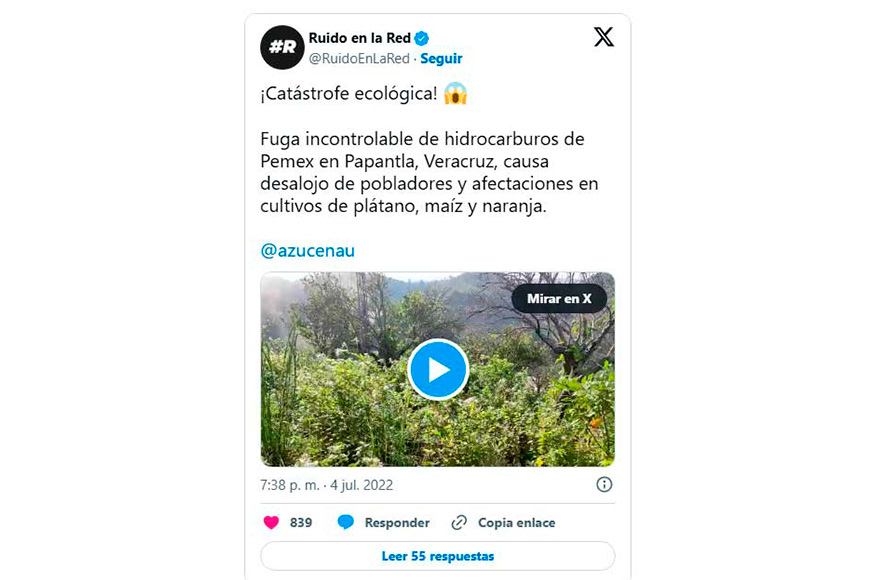Open the X logo icon
The width and height of the screenshot is (870, 580).
click(x=604, y=38)
